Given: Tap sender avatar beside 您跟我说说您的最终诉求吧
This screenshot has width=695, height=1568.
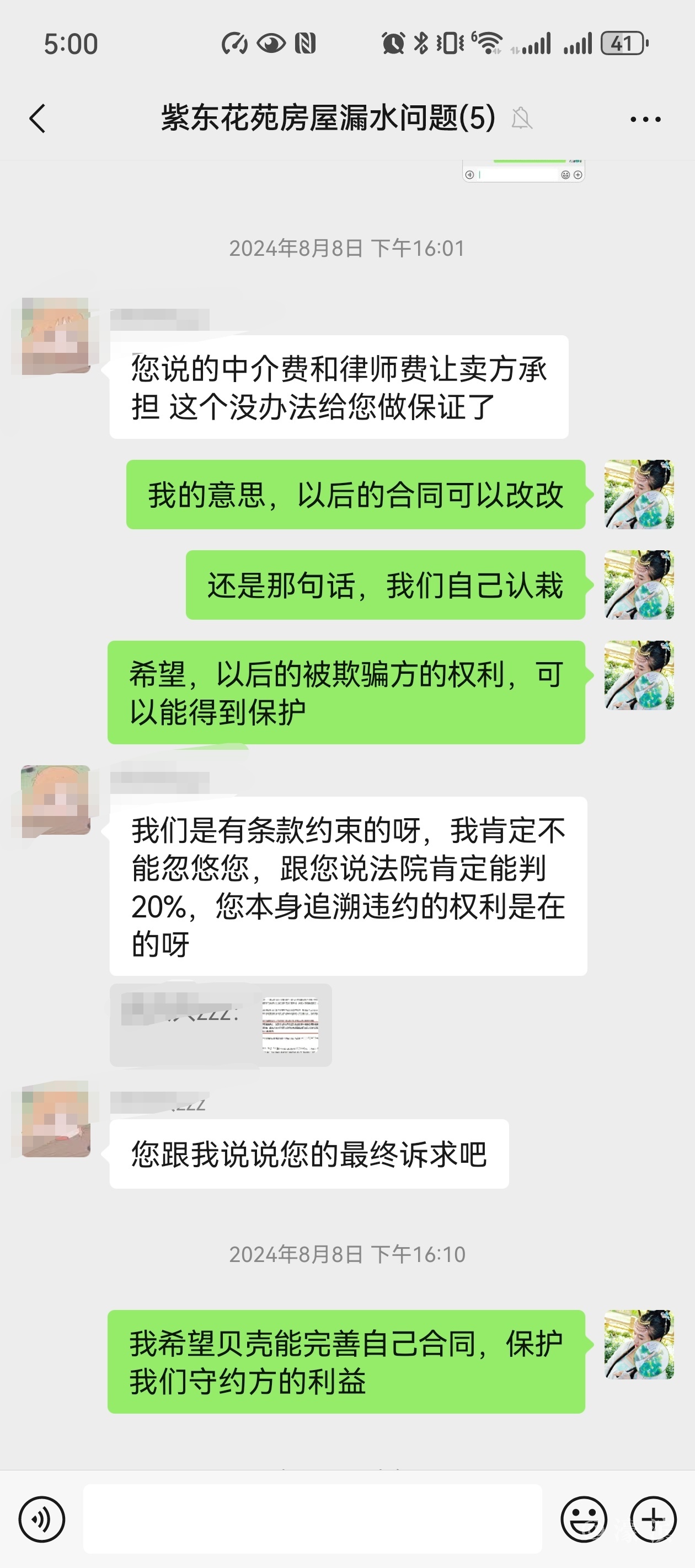Looking at the screenshot, I should tap(56, 1120).
